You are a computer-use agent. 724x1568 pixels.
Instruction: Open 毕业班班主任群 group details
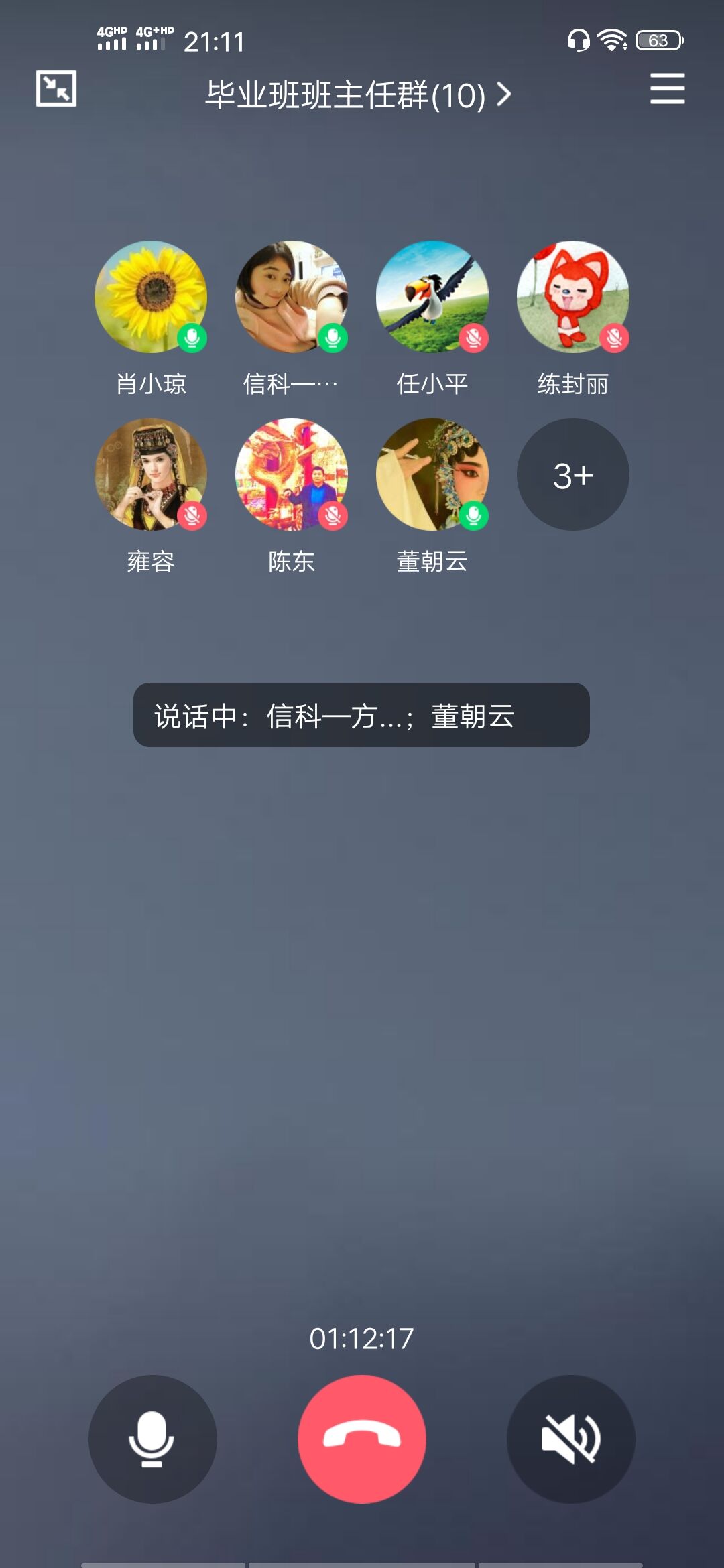pyautogui.click(x=358, y=95)
